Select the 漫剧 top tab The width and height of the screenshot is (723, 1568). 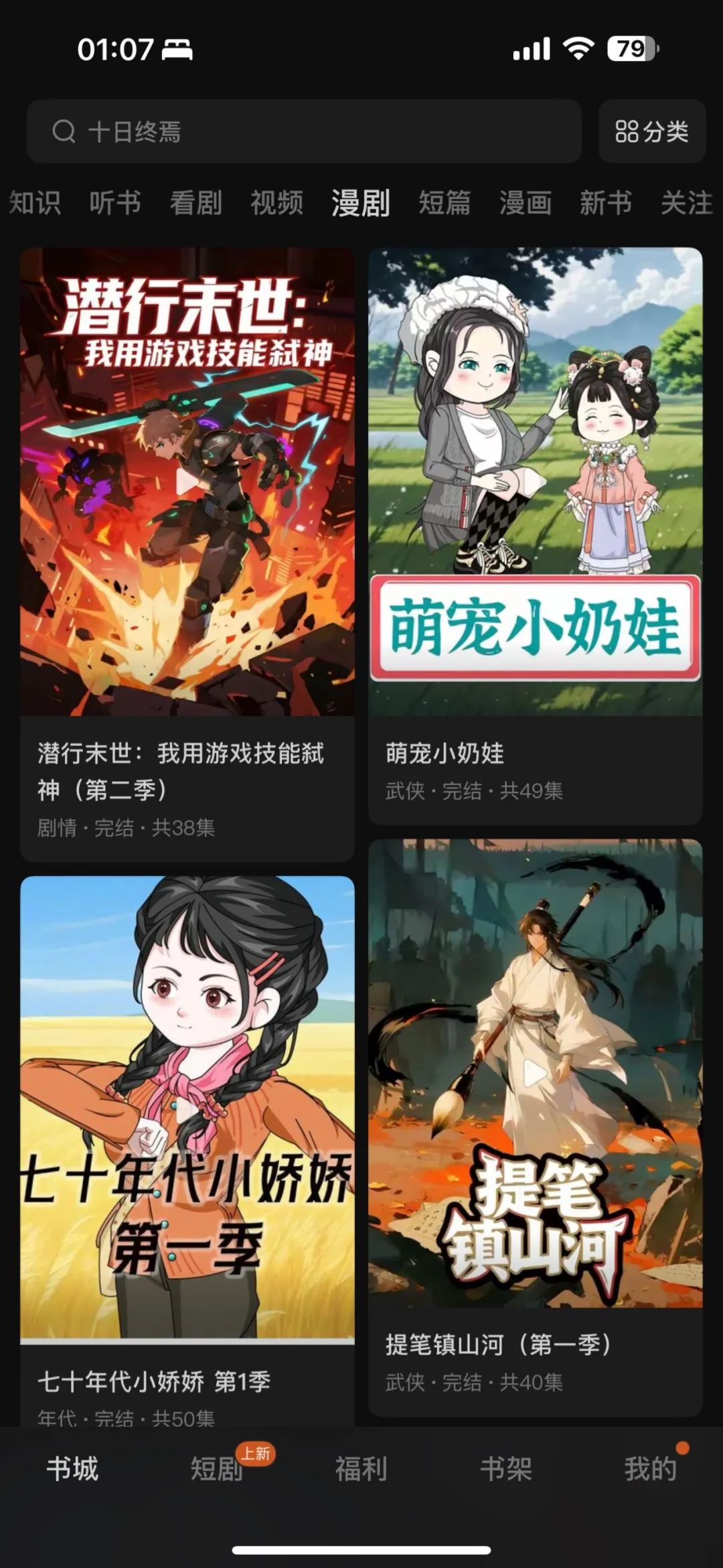(360, 202)
